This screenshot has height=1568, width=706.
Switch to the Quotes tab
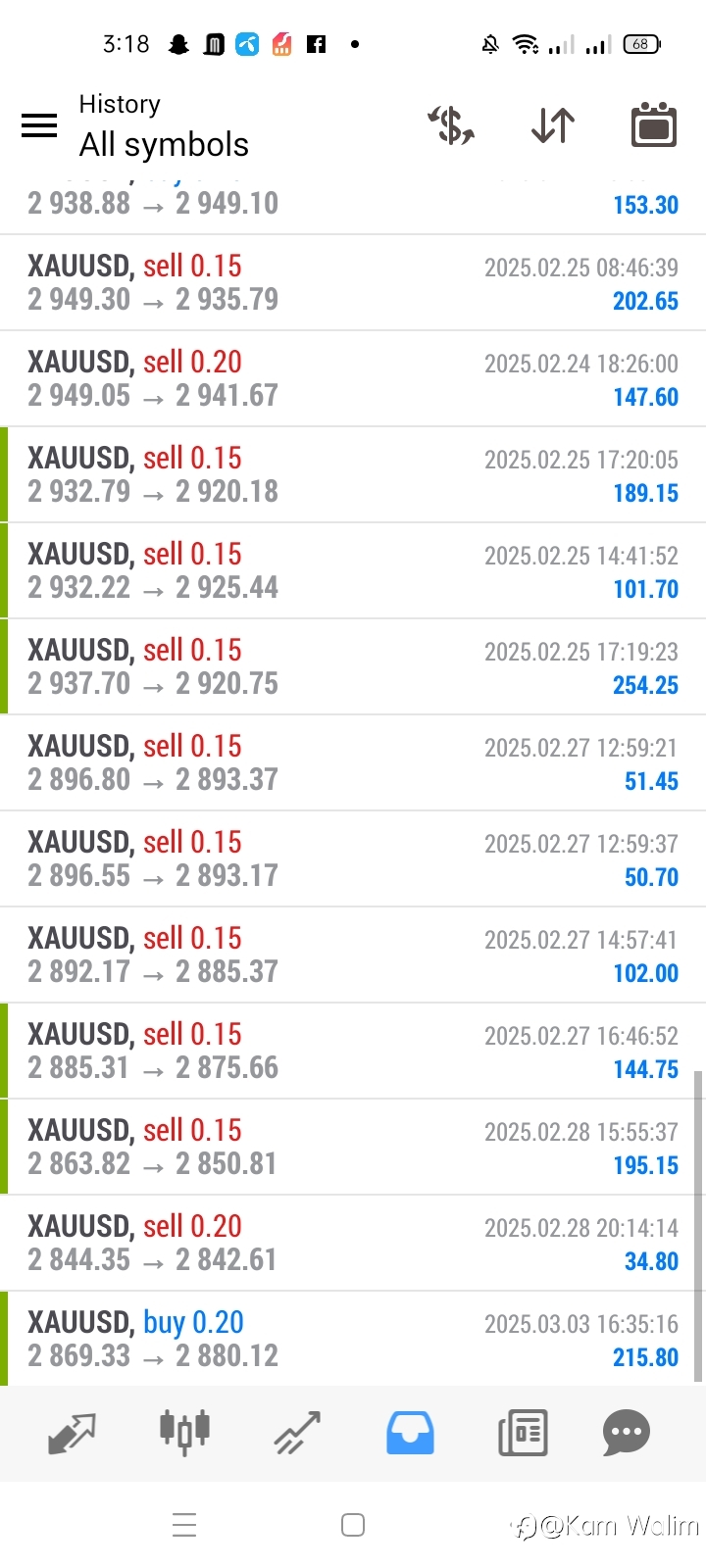pyautogui.click(x=72, y=1433)
